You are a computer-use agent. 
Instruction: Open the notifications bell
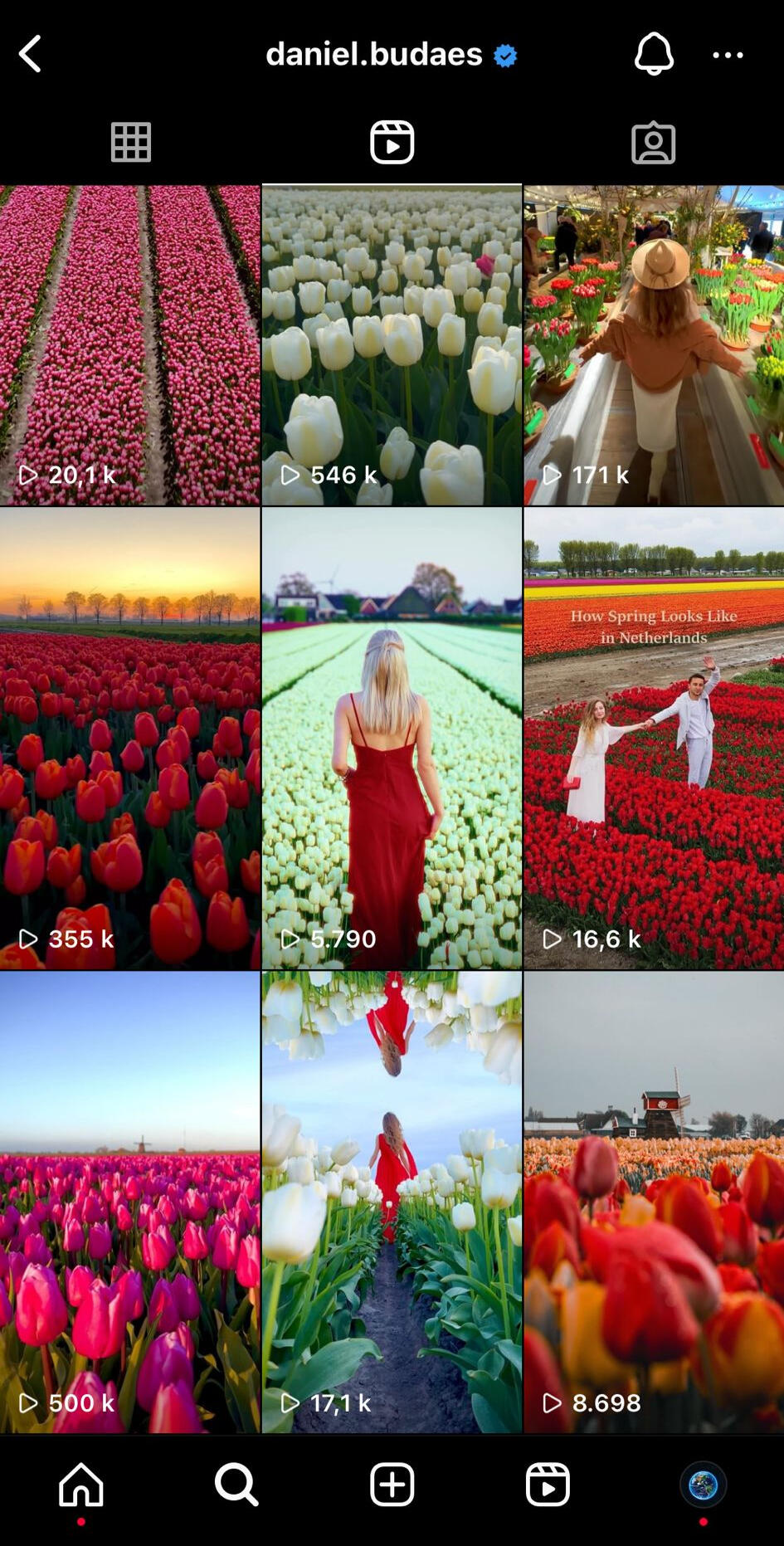tap(654, 55)
